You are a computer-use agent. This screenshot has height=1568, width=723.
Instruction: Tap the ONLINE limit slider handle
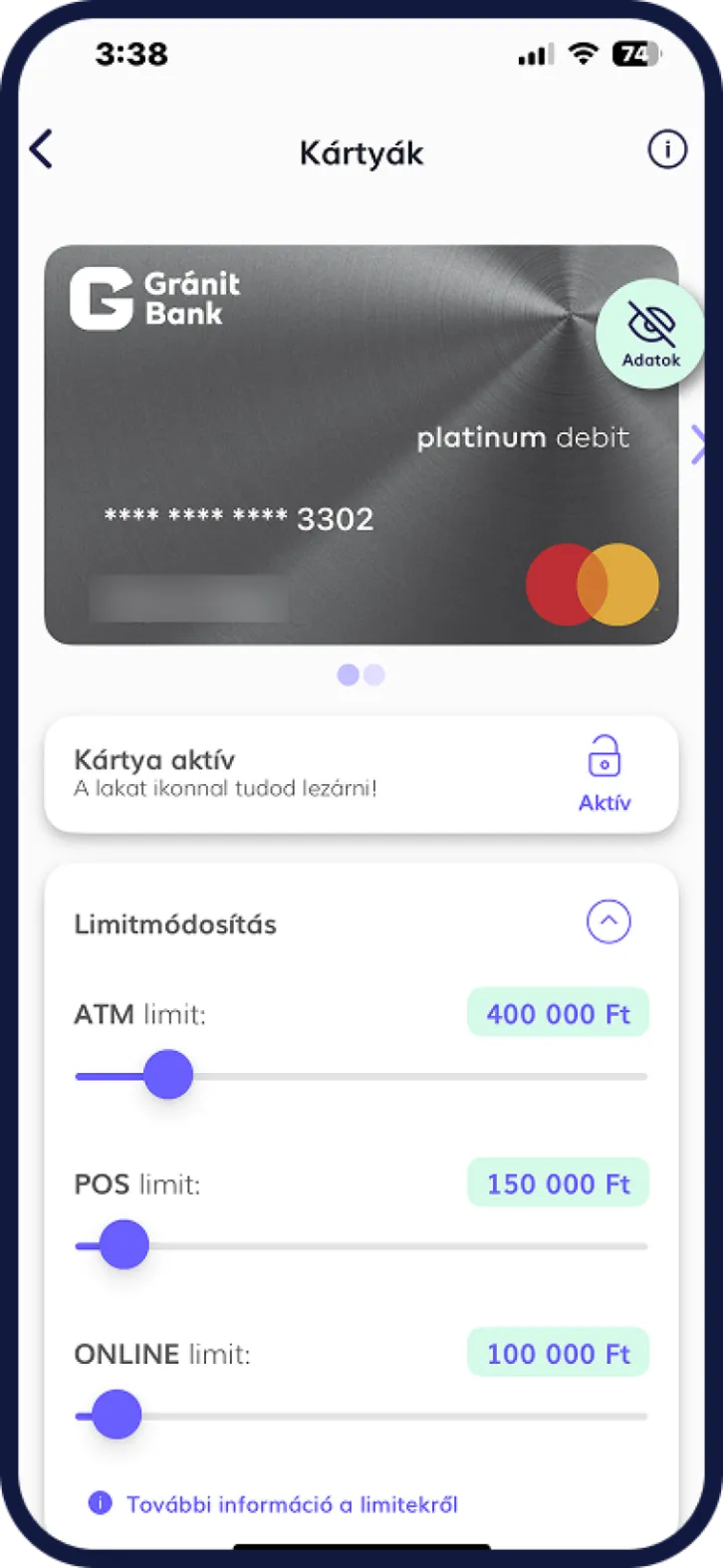click(117, 1415)
